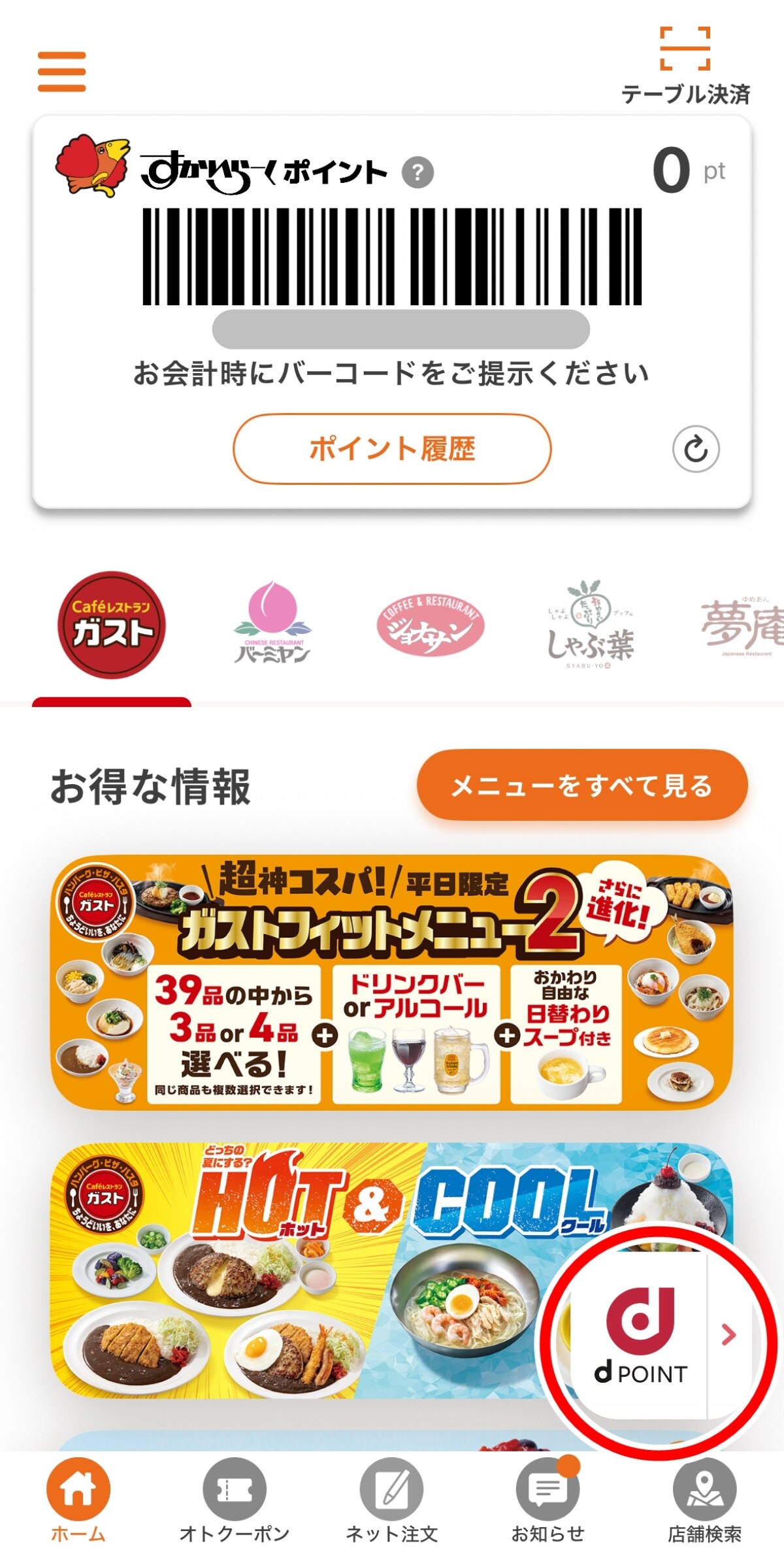Switch to the ネット注文 tab
This screenshot has height=1567, width=784.
coord(391,1501)
